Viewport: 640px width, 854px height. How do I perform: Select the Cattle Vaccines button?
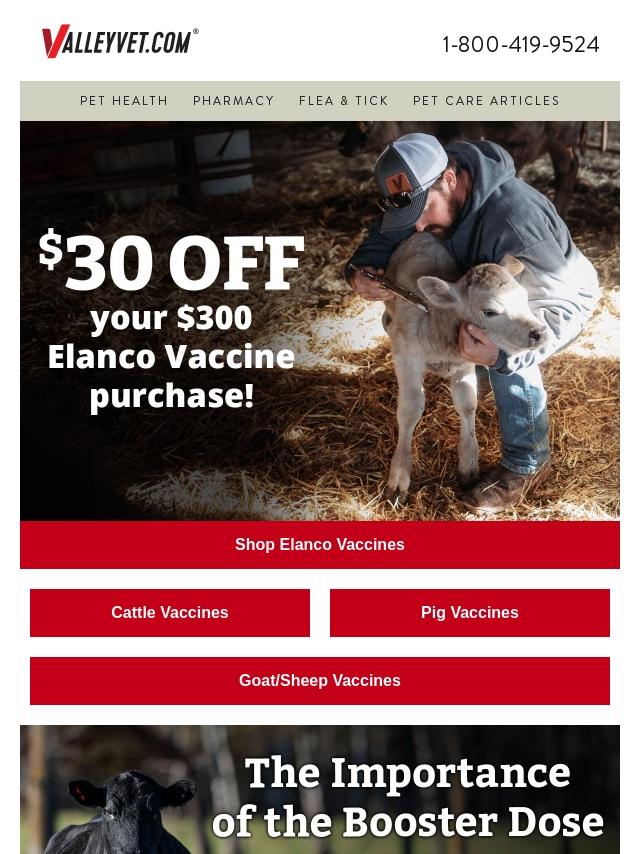pos(170,613)
